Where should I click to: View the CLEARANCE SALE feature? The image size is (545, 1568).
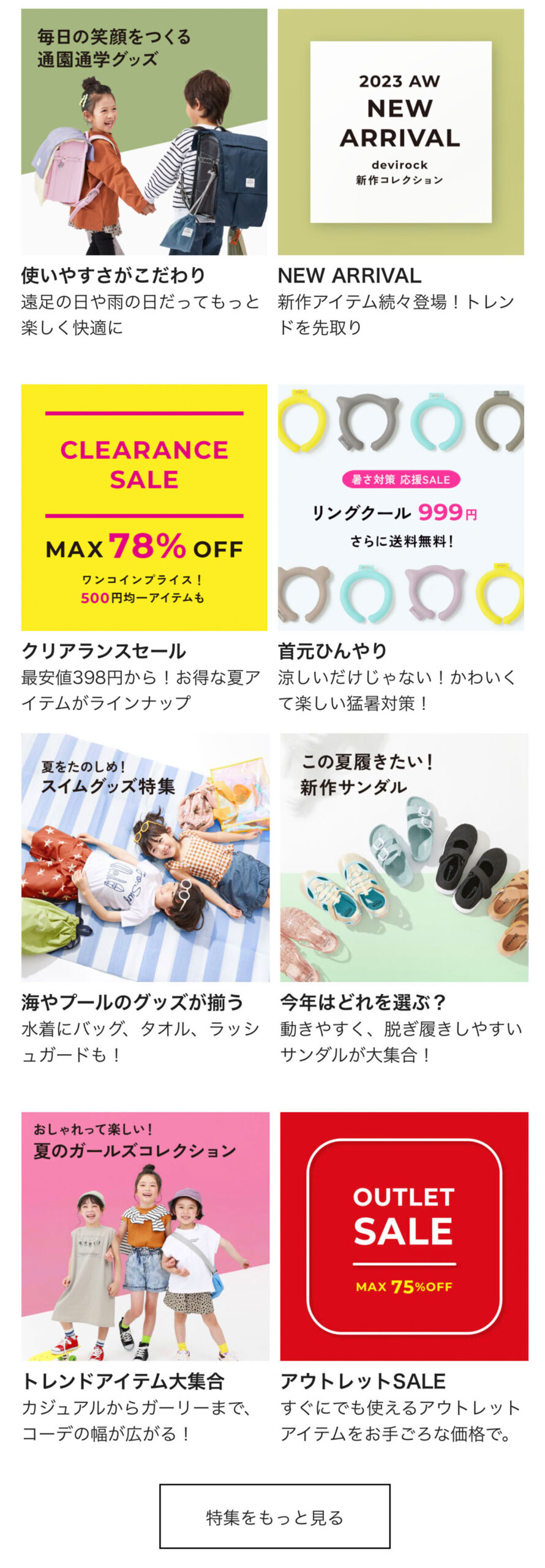point(144,507)
